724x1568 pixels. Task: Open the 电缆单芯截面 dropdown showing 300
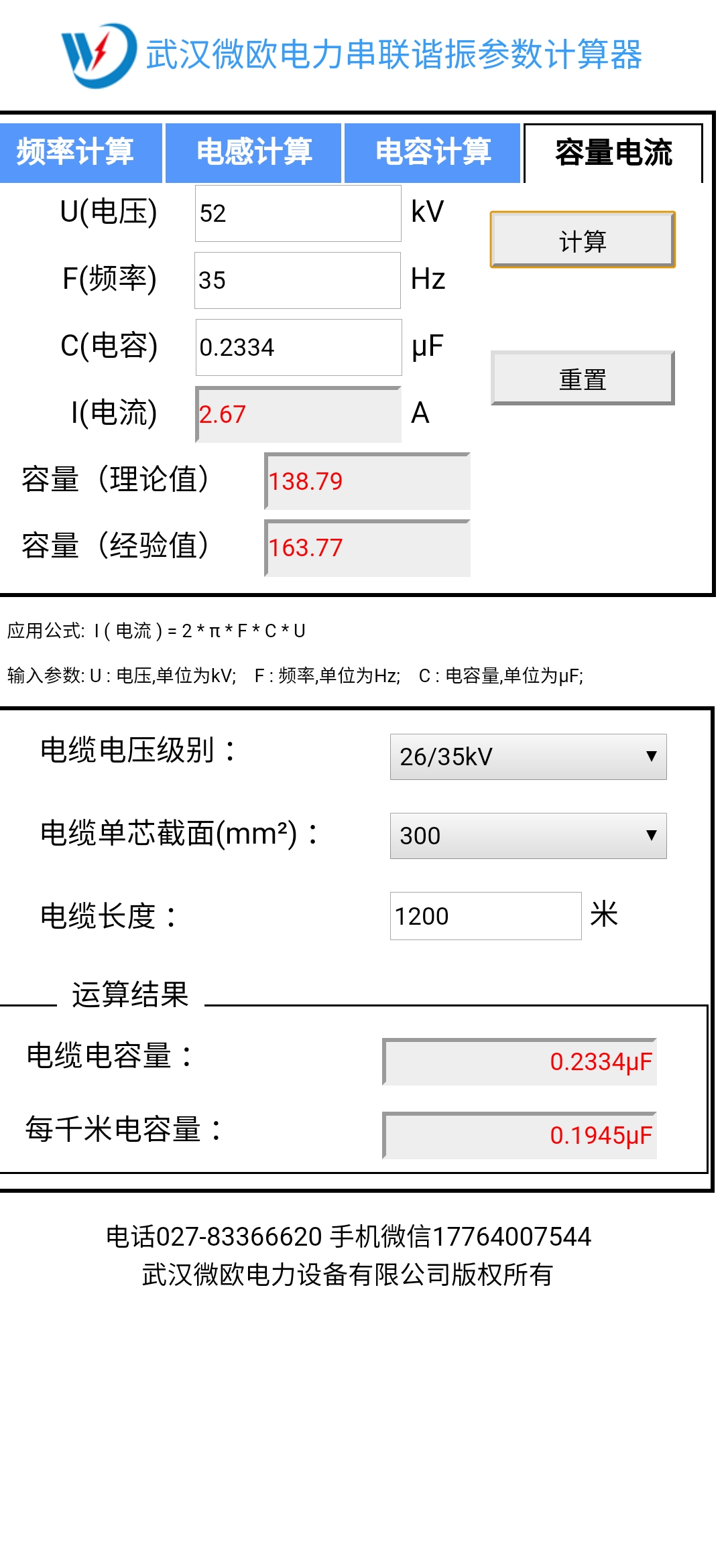528,836
